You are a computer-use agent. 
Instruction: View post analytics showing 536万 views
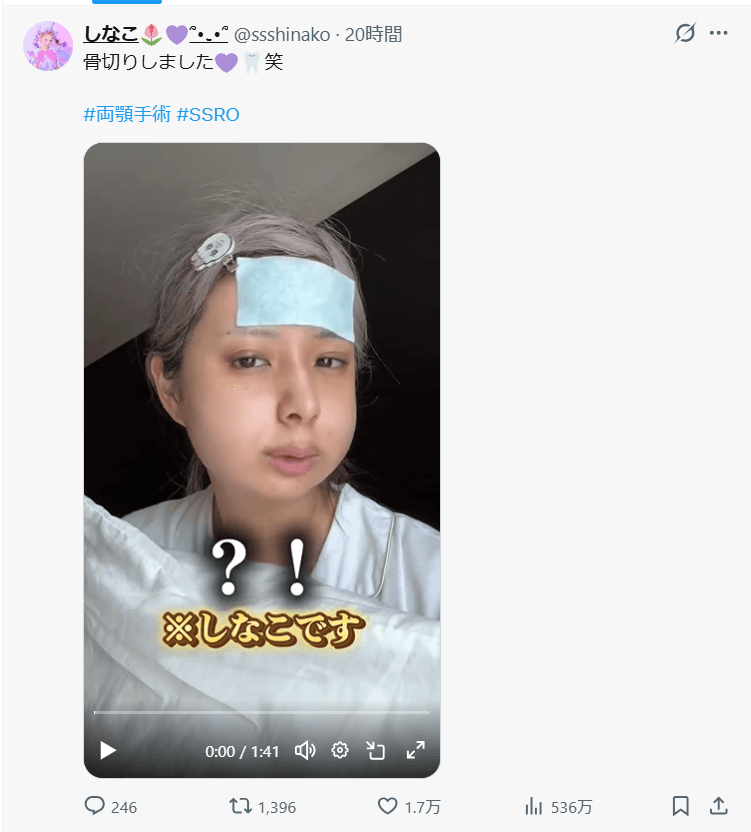click(x=534, y=806)
